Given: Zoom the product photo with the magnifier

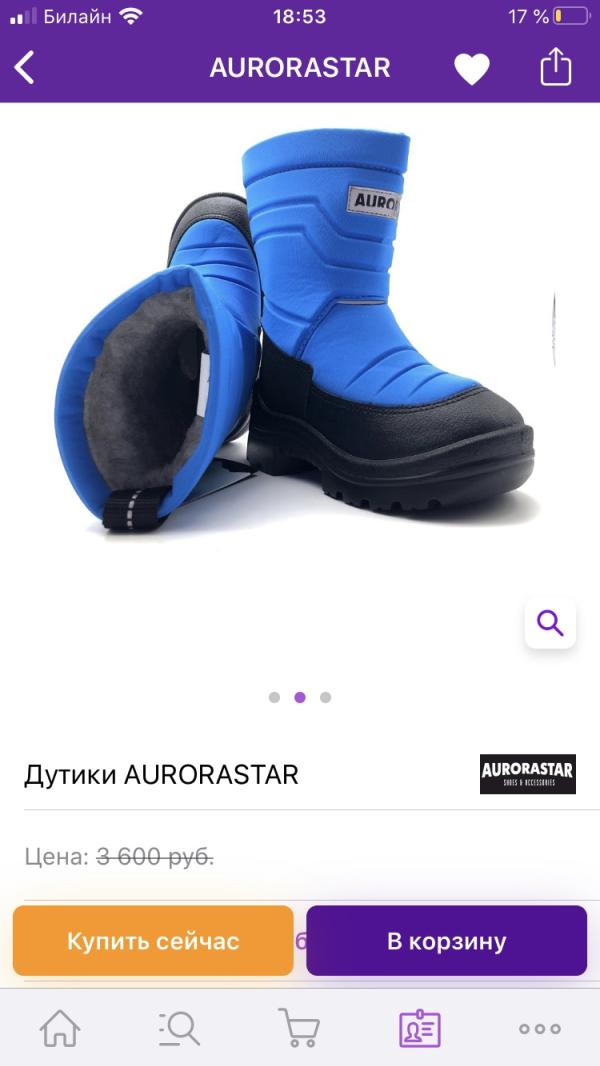Looking at the screenshot, I should pyautogui.click(x=550, y=623).
